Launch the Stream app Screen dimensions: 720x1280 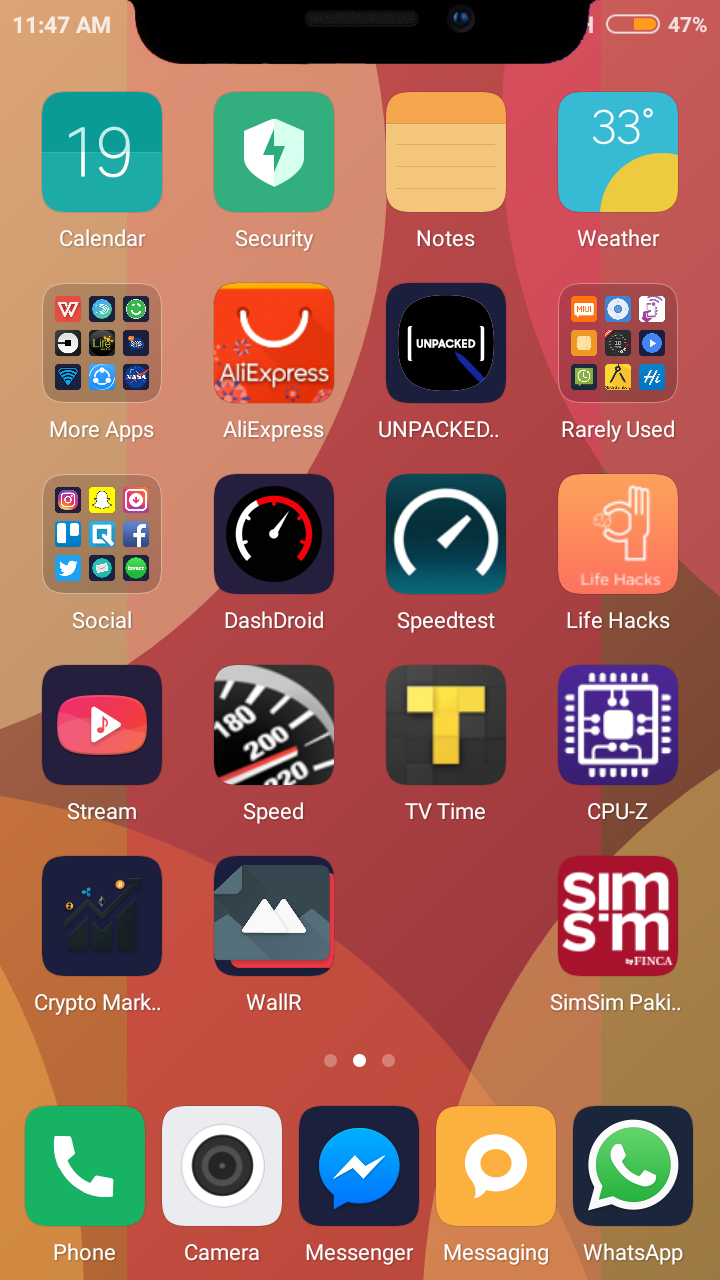(102, 725)
